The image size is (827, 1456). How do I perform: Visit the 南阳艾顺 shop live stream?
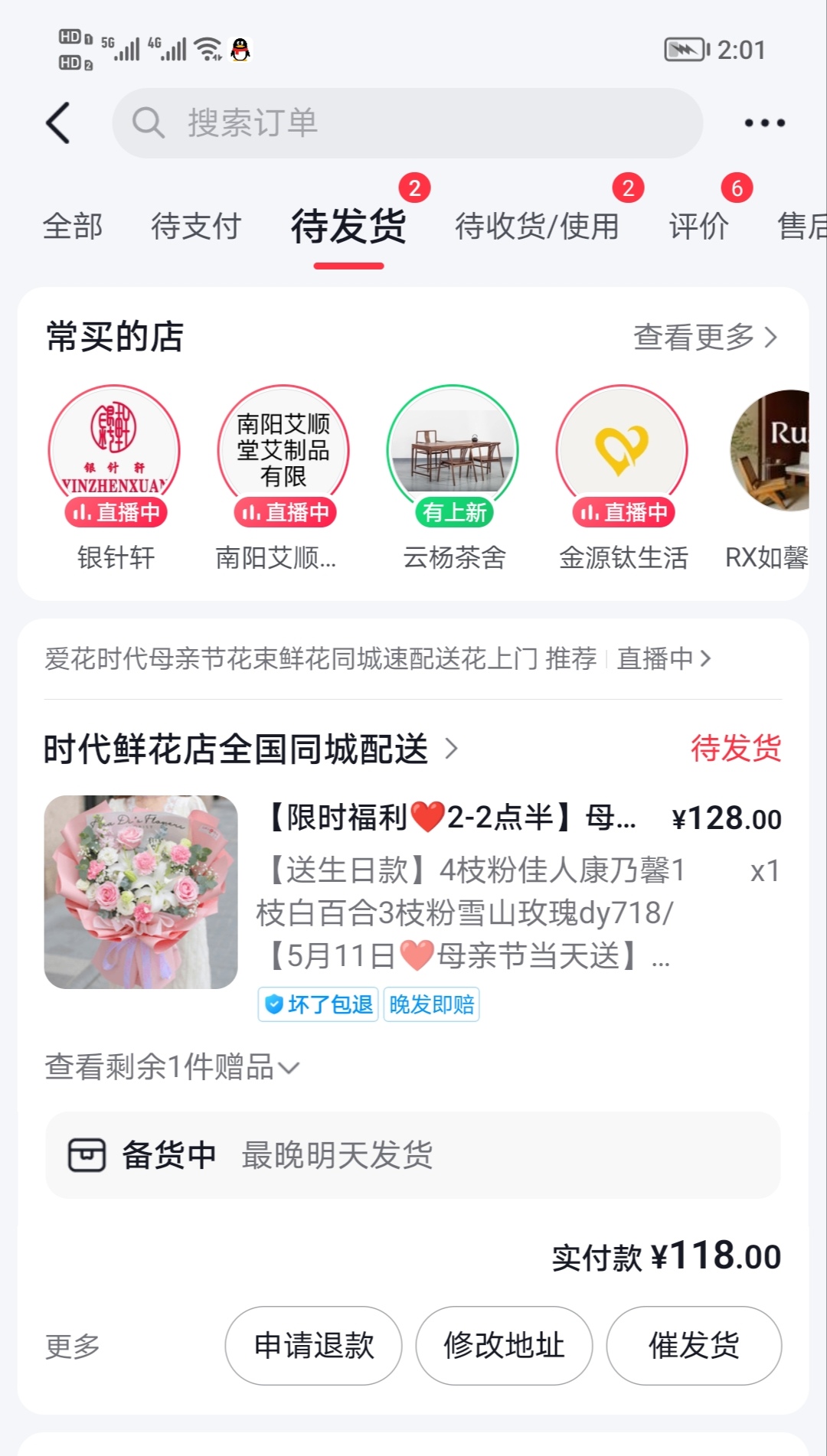point(283,475)
